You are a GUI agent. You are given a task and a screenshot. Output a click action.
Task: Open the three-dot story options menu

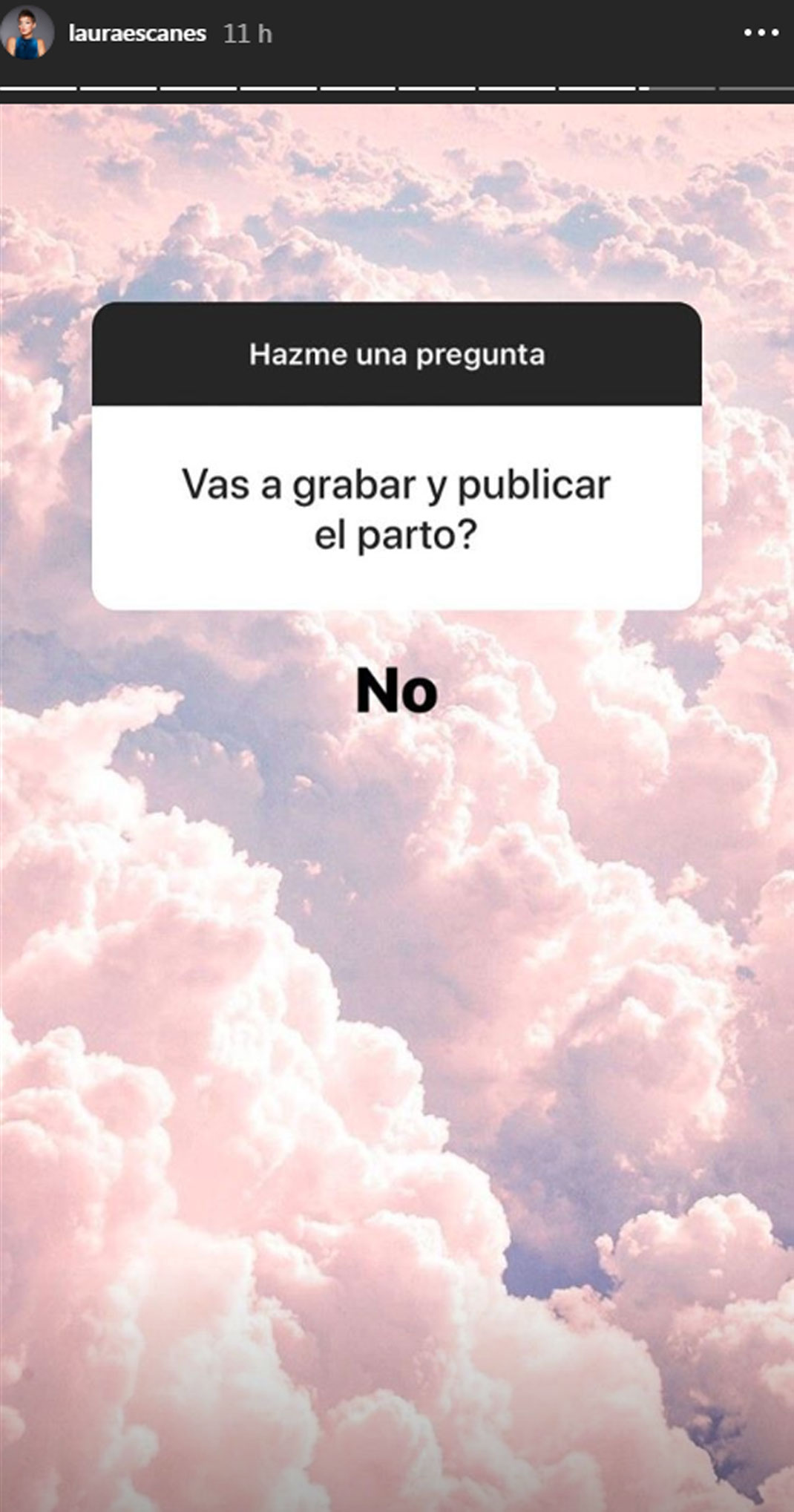tap(761, 33)
